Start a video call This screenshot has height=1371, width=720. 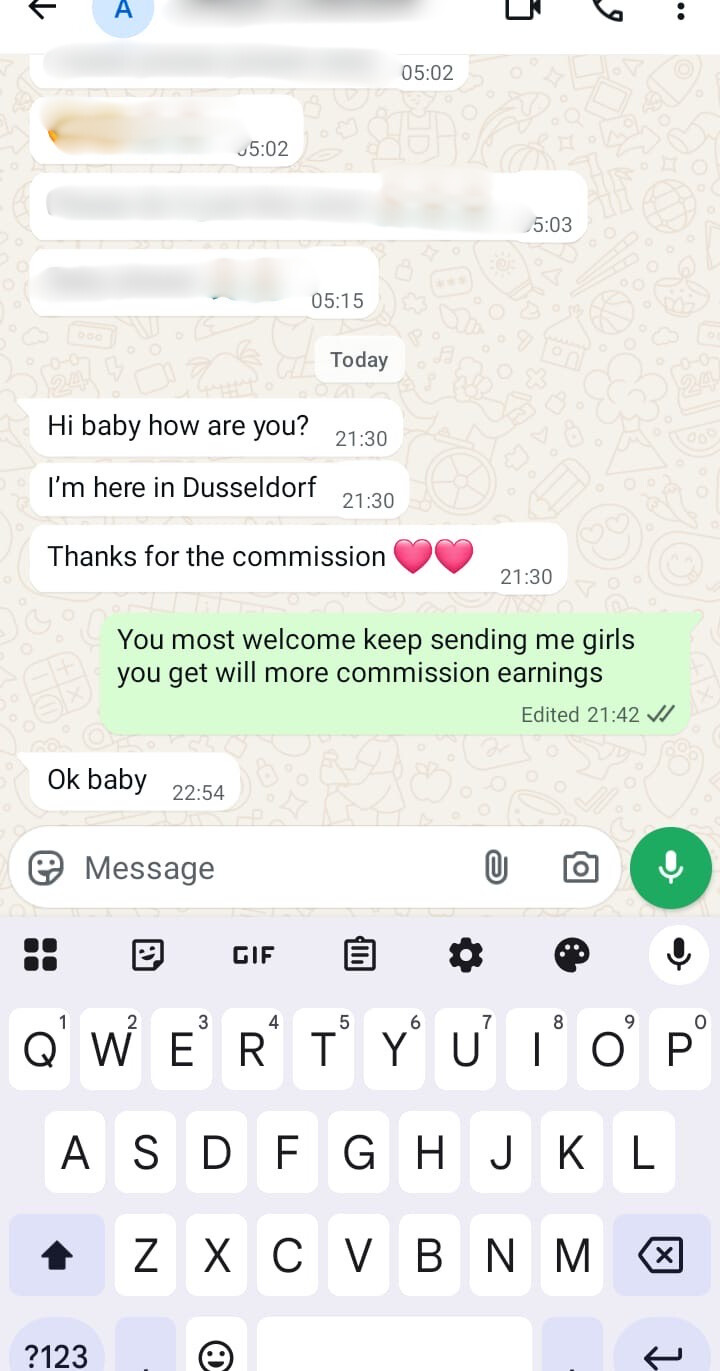(522, 10)
